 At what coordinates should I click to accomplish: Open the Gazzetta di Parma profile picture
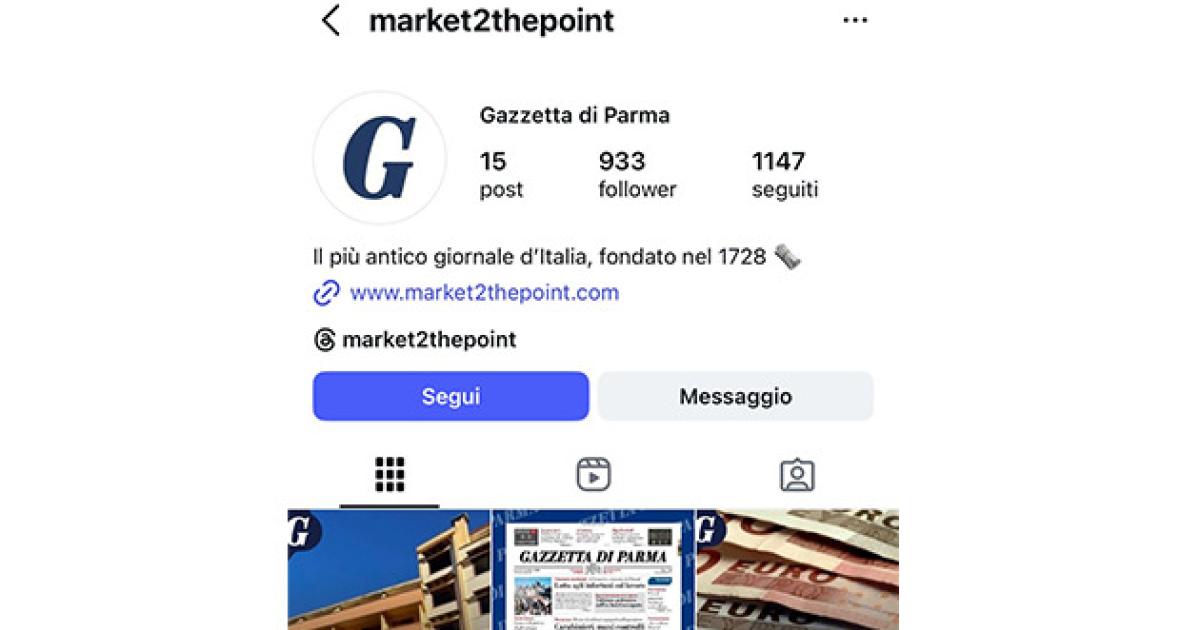(379, 158)
